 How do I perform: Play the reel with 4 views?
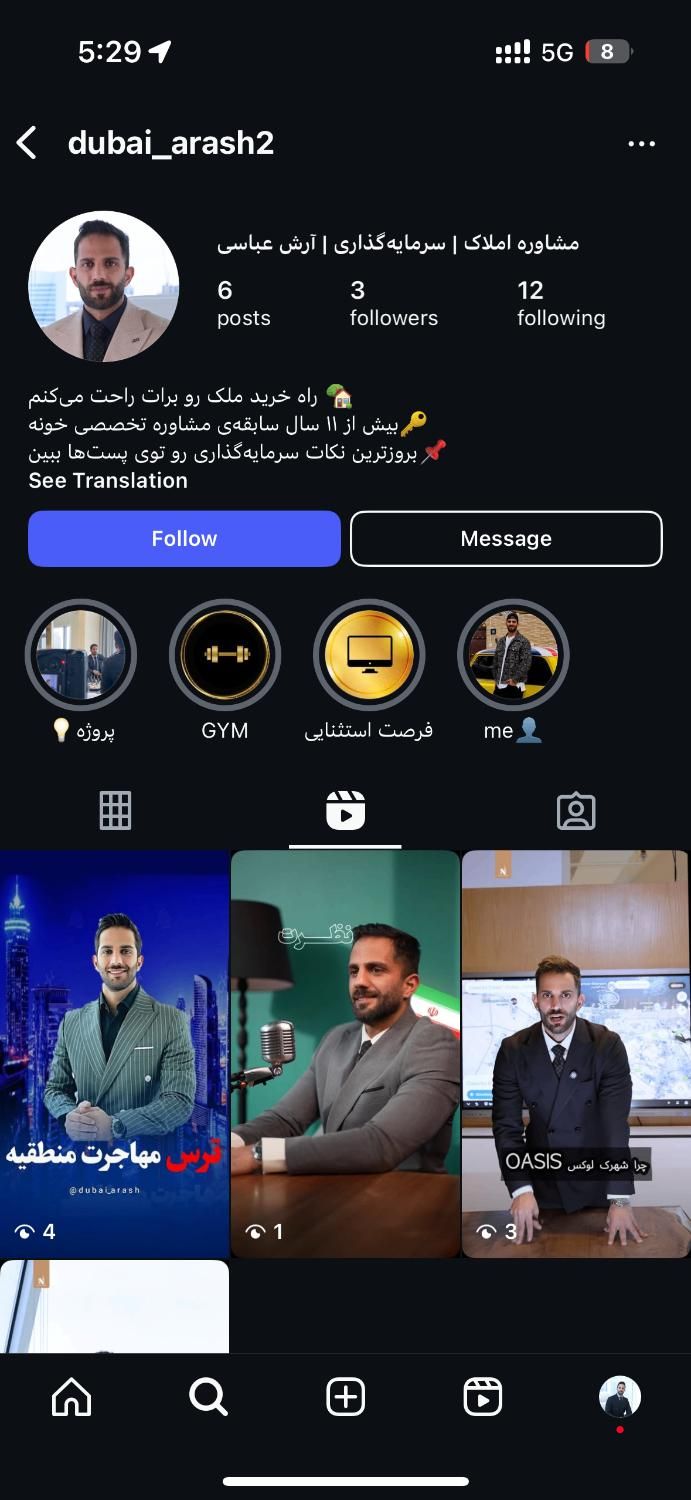click(114, 1053)
